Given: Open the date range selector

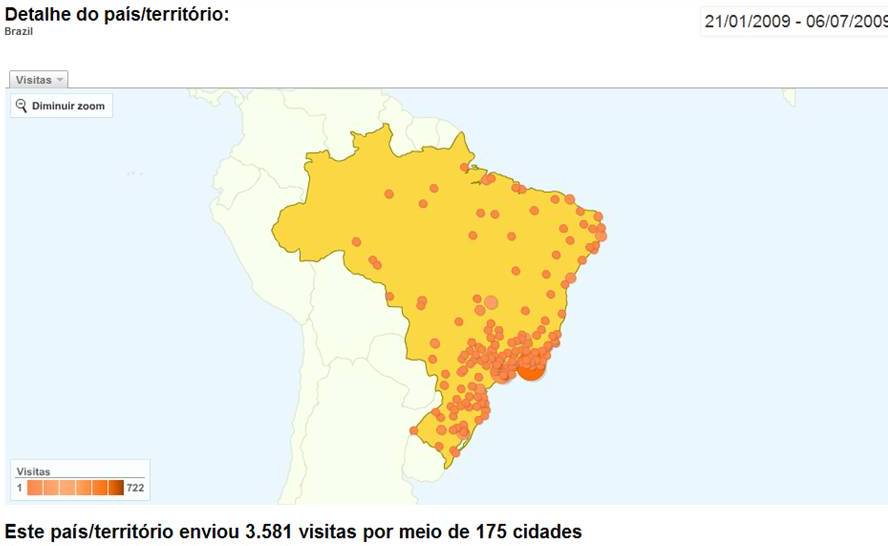Looking at the screenshot, I should tap(795, 22).
